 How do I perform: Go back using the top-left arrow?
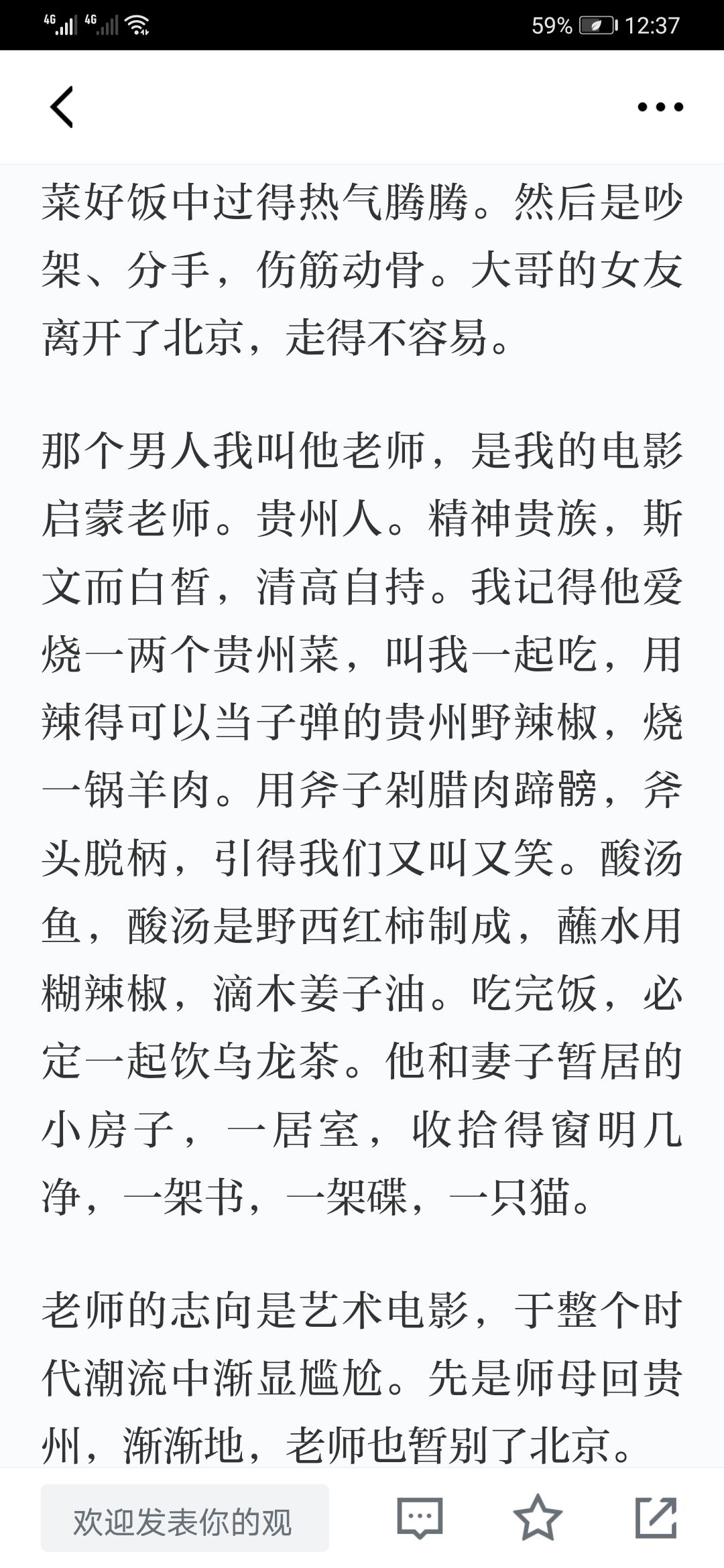click(x=62, y=107)
